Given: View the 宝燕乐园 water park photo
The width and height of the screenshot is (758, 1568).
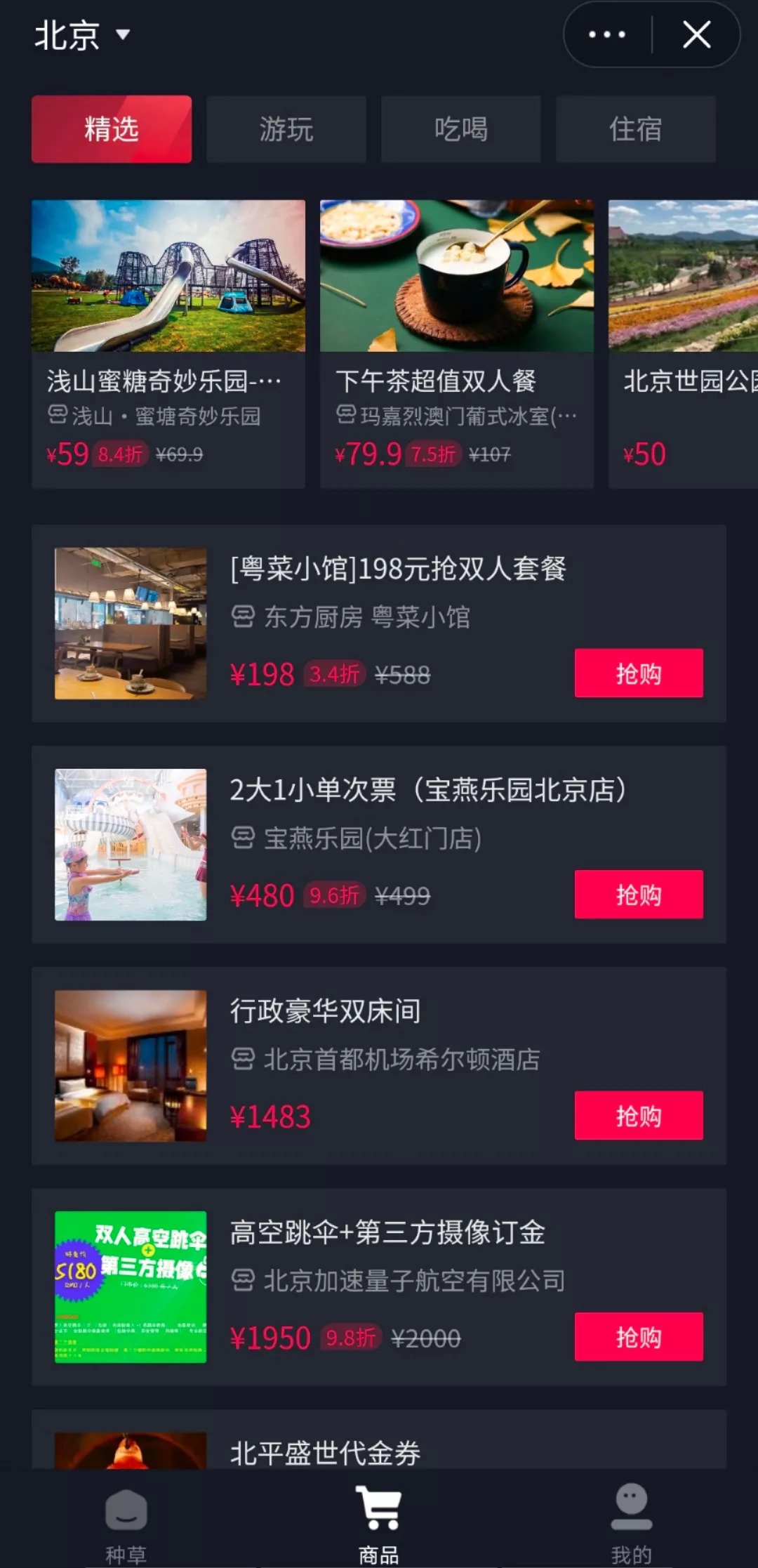Looking at the screenshot, I should [x=131, y=845].
